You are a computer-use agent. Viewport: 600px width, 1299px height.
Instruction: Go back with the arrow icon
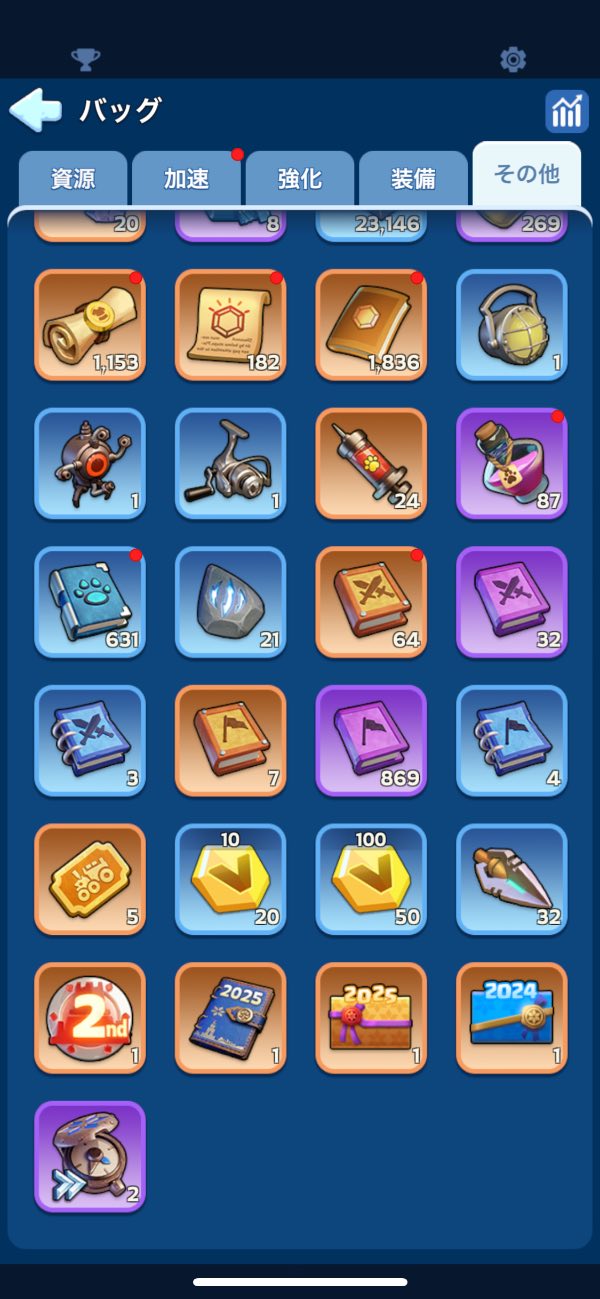[x=35, y=110]
